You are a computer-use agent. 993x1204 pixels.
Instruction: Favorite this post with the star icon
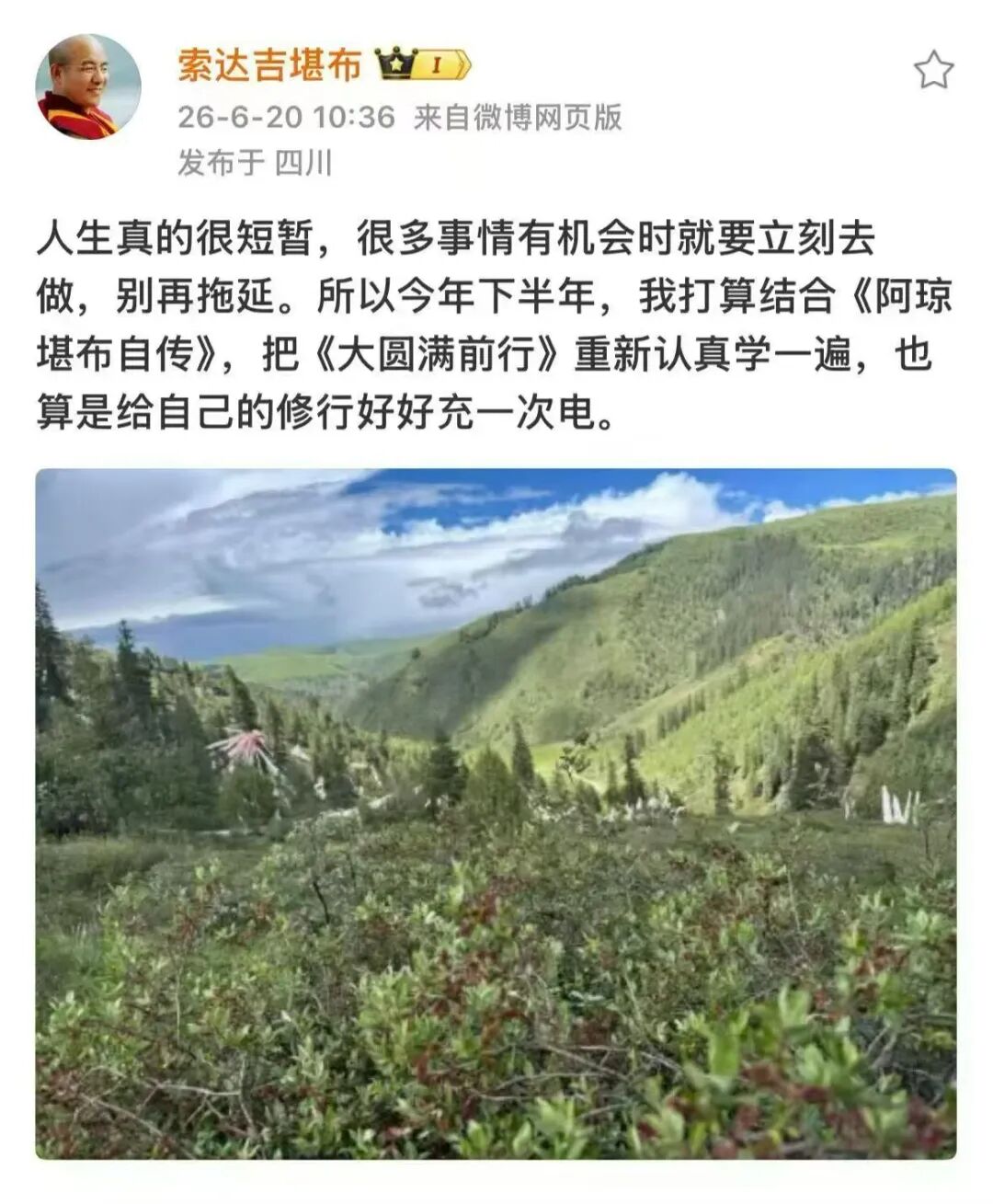(x=933, y=70)
